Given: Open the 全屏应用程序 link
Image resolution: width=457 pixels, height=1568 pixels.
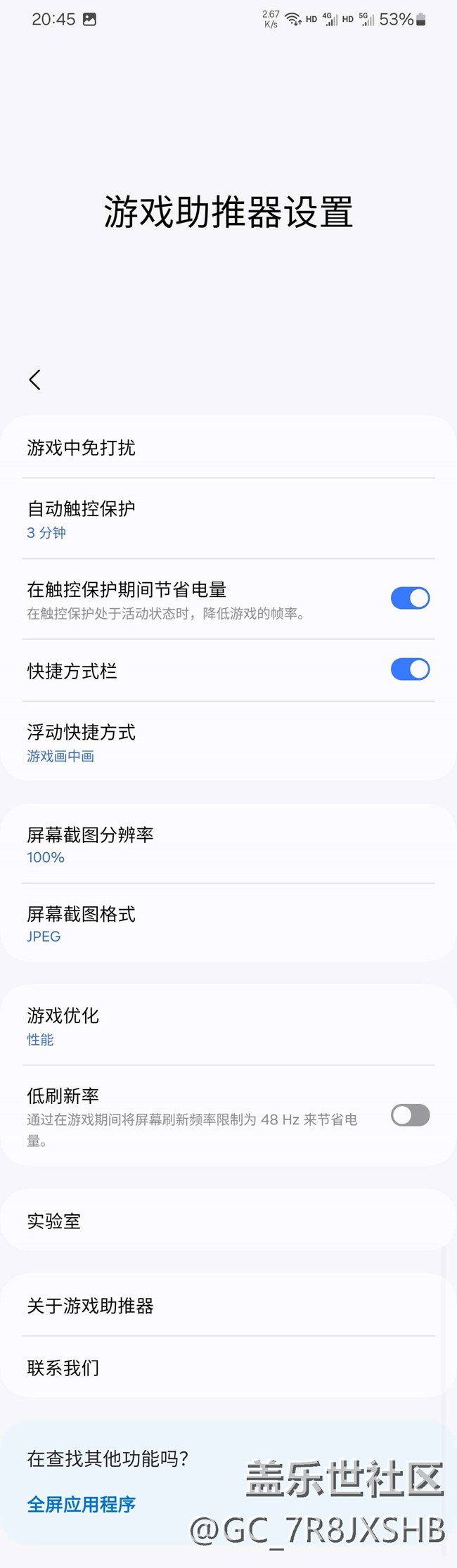Looking at the screenshot, I should pos(82,1504).
